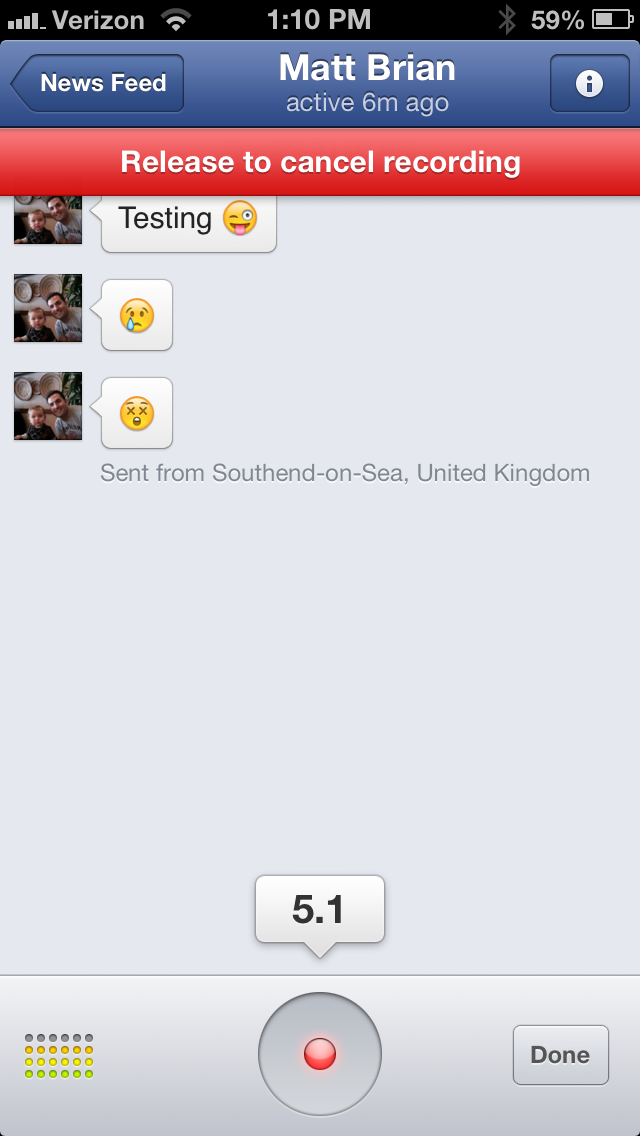The image size is (640, 1136).
Task: Tap Done to finish recording
Action: tap(560, 1055)
